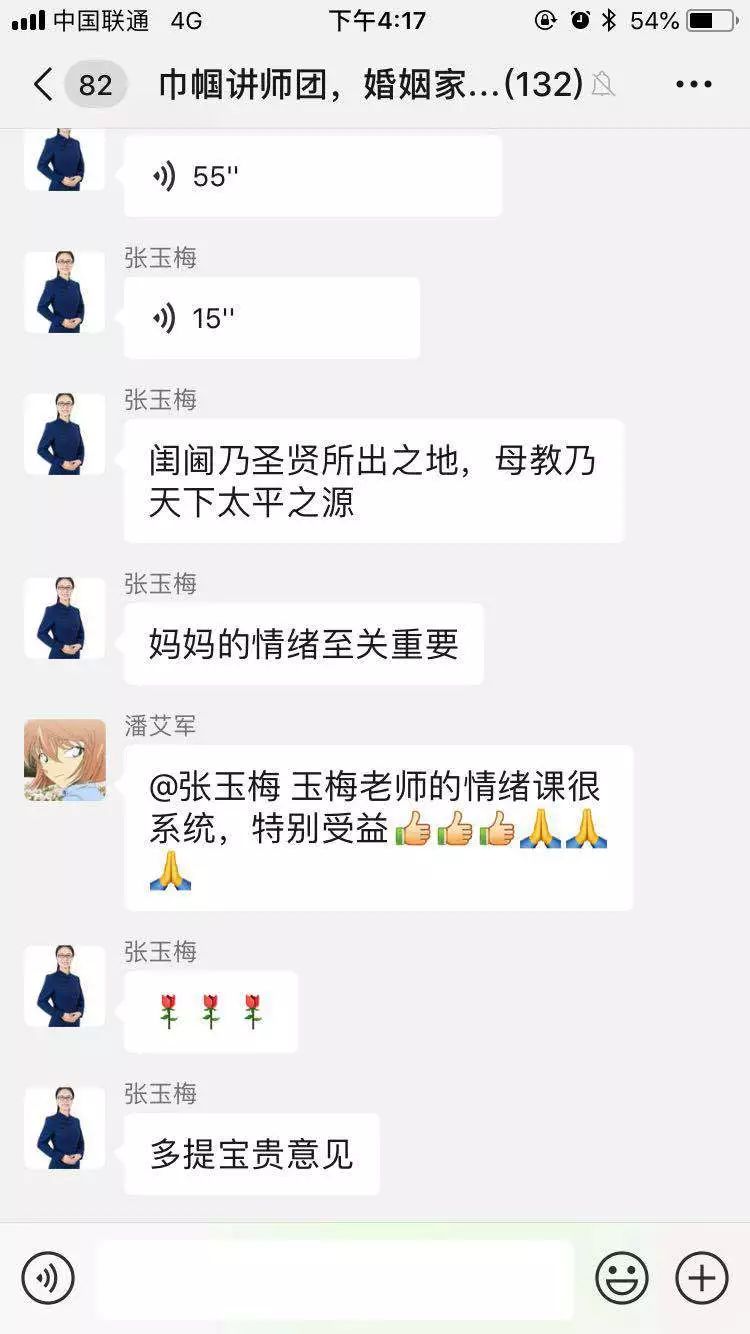Viewport: 750px width, 1334px height.
Task: Play the 15-second voice message
Action: click(271, 318)
